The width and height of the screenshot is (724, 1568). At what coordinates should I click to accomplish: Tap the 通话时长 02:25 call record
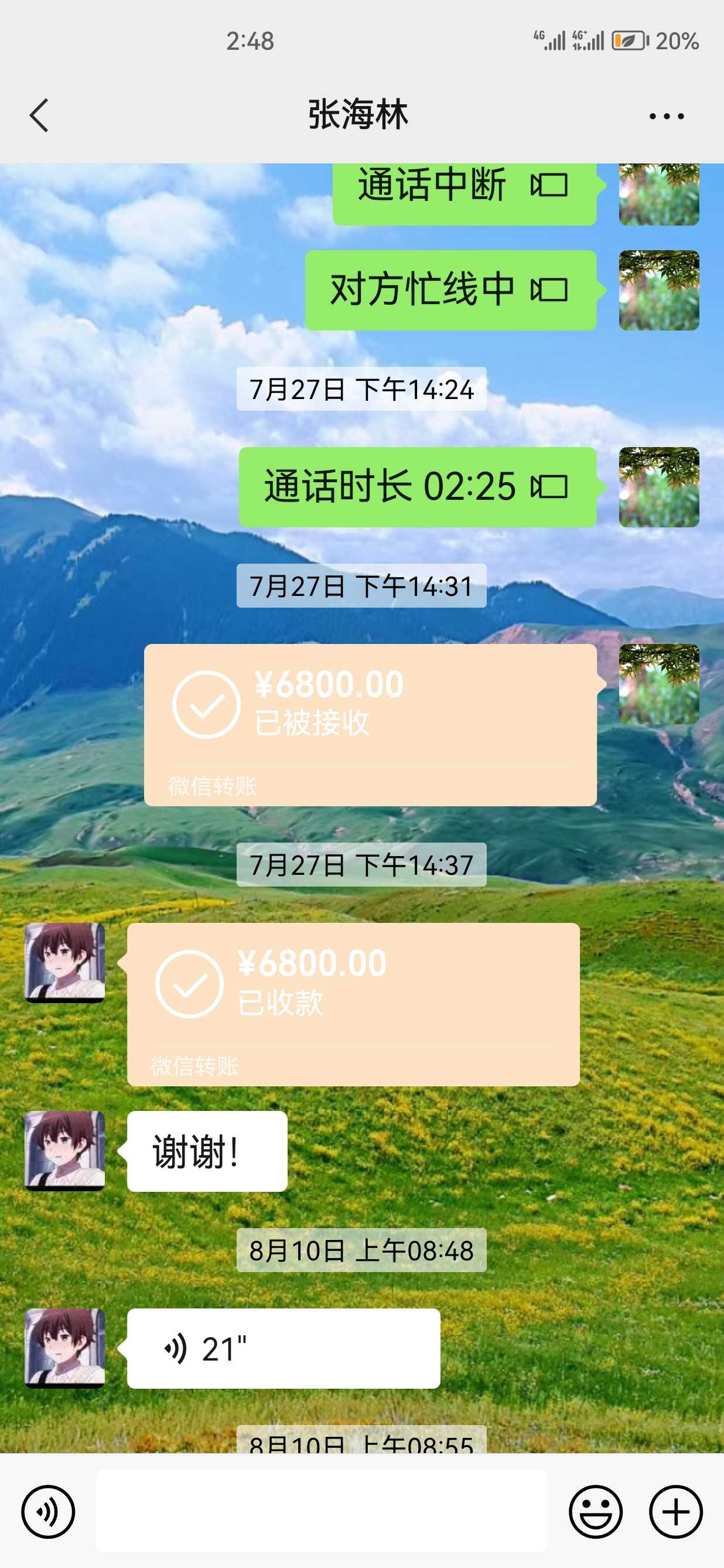(x=418, y=487)
